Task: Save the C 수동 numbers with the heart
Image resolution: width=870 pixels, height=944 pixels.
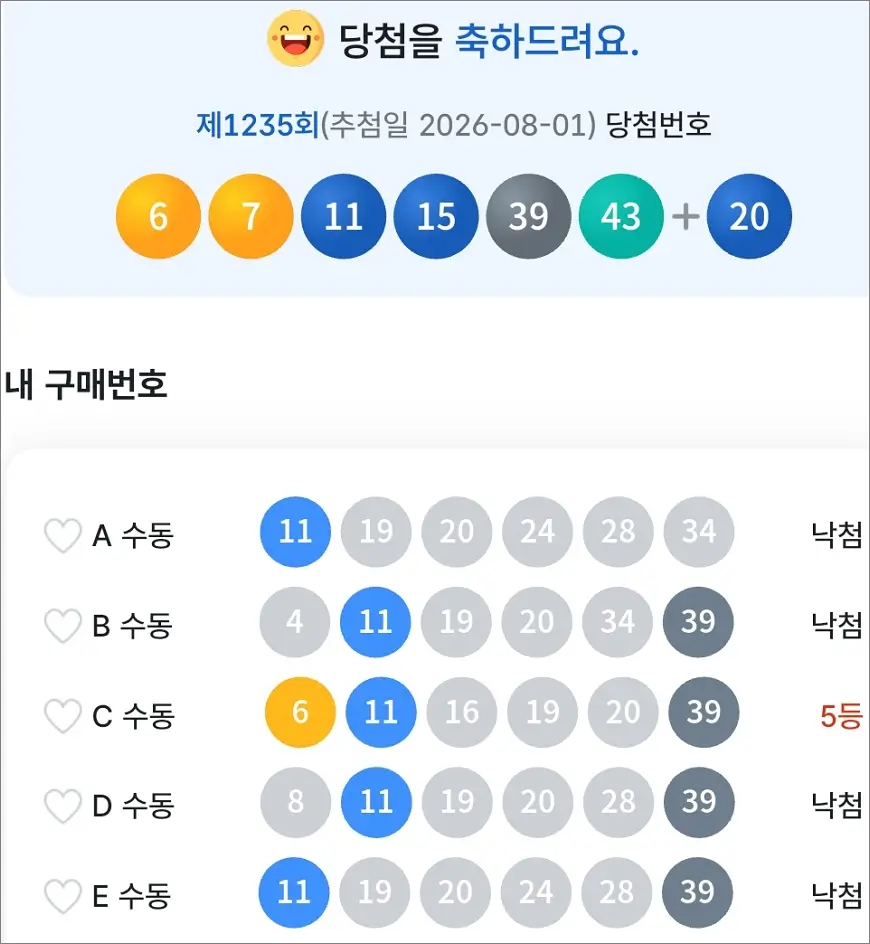Action: [x=63, y=716]
